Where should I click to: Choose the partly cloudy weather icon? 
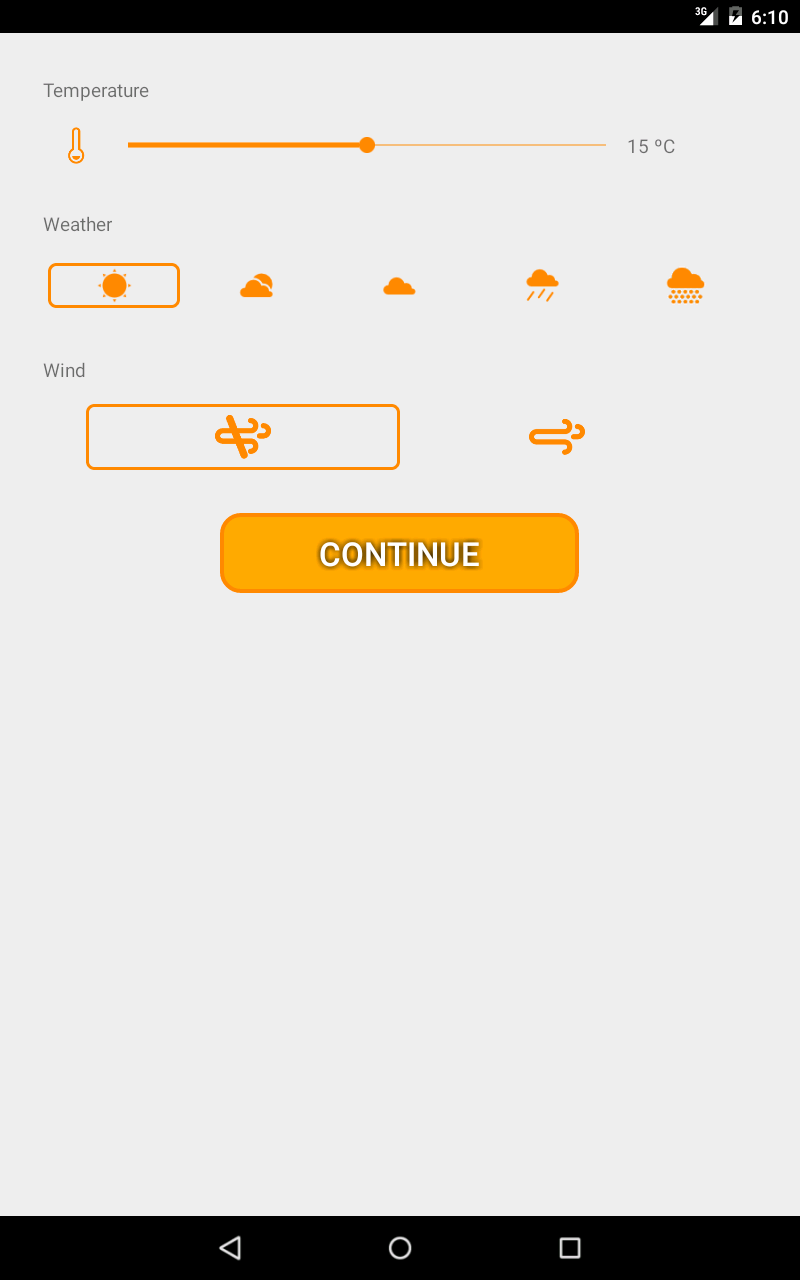point(257,286)
